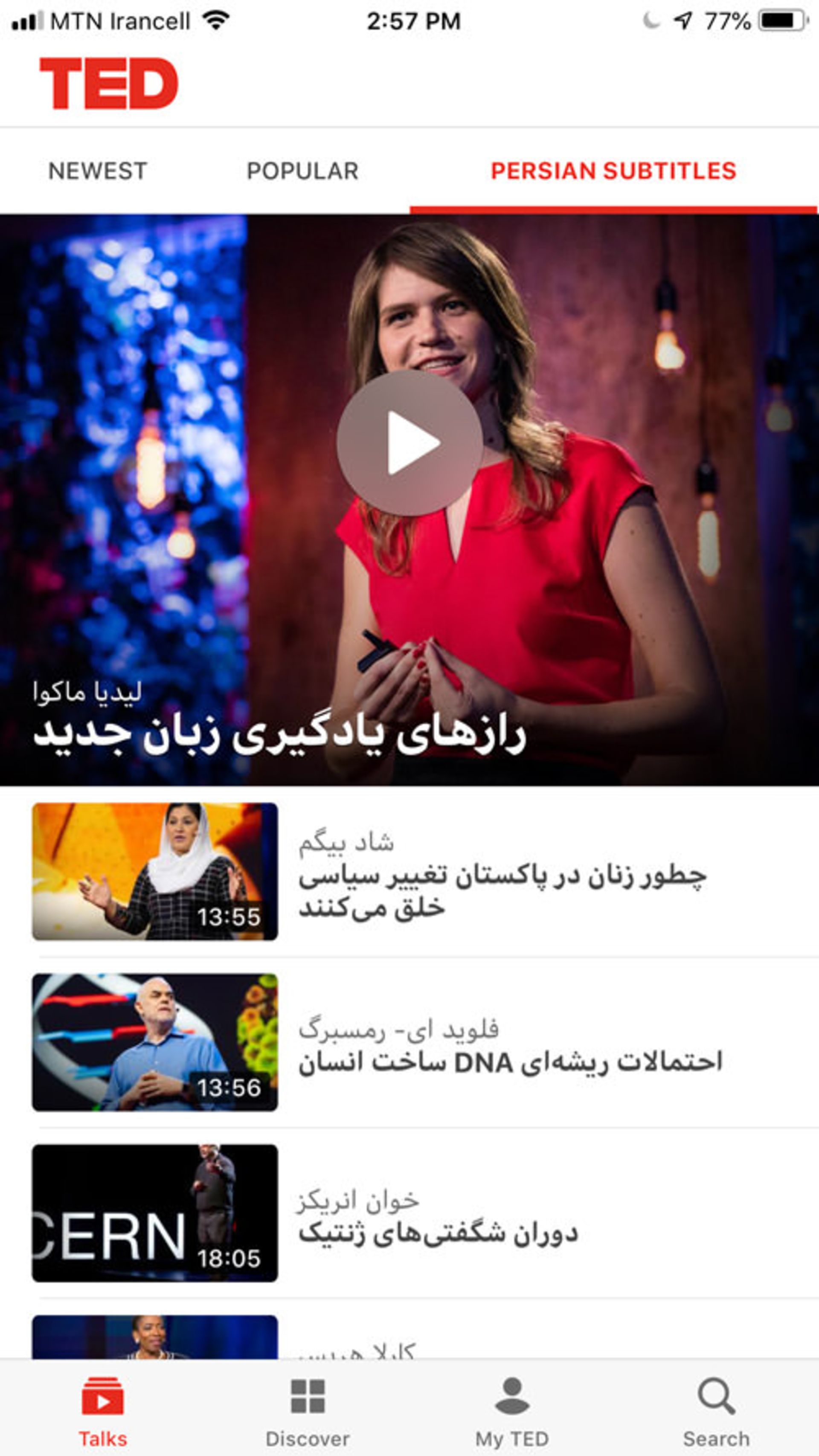Open the 13:55 talk by شاد بیگم
819x1456 pixels.
pos(154,871)
